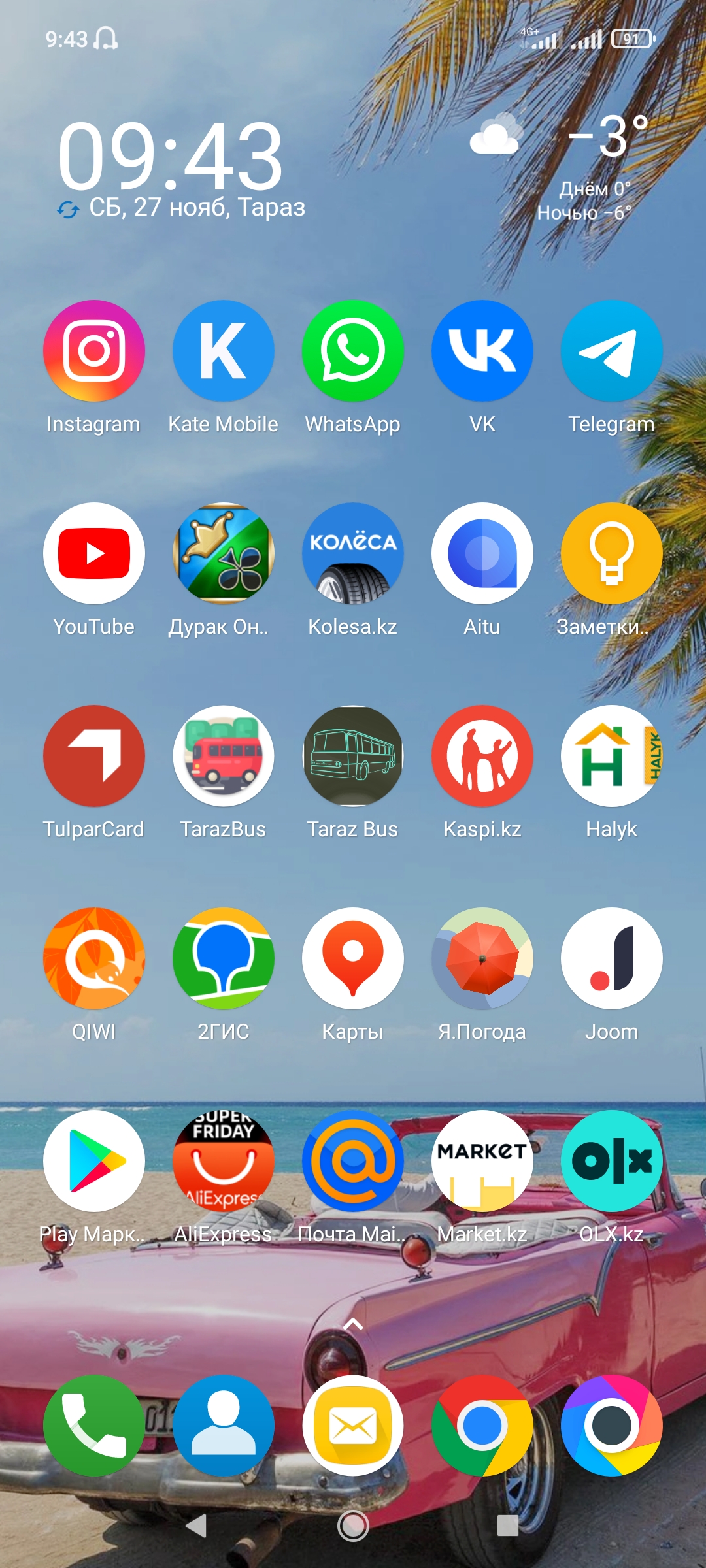The width and height of the screenshot is (706, 1568).
Task: Launch the QIWI wallet
Action: click(x=93, y=958)
